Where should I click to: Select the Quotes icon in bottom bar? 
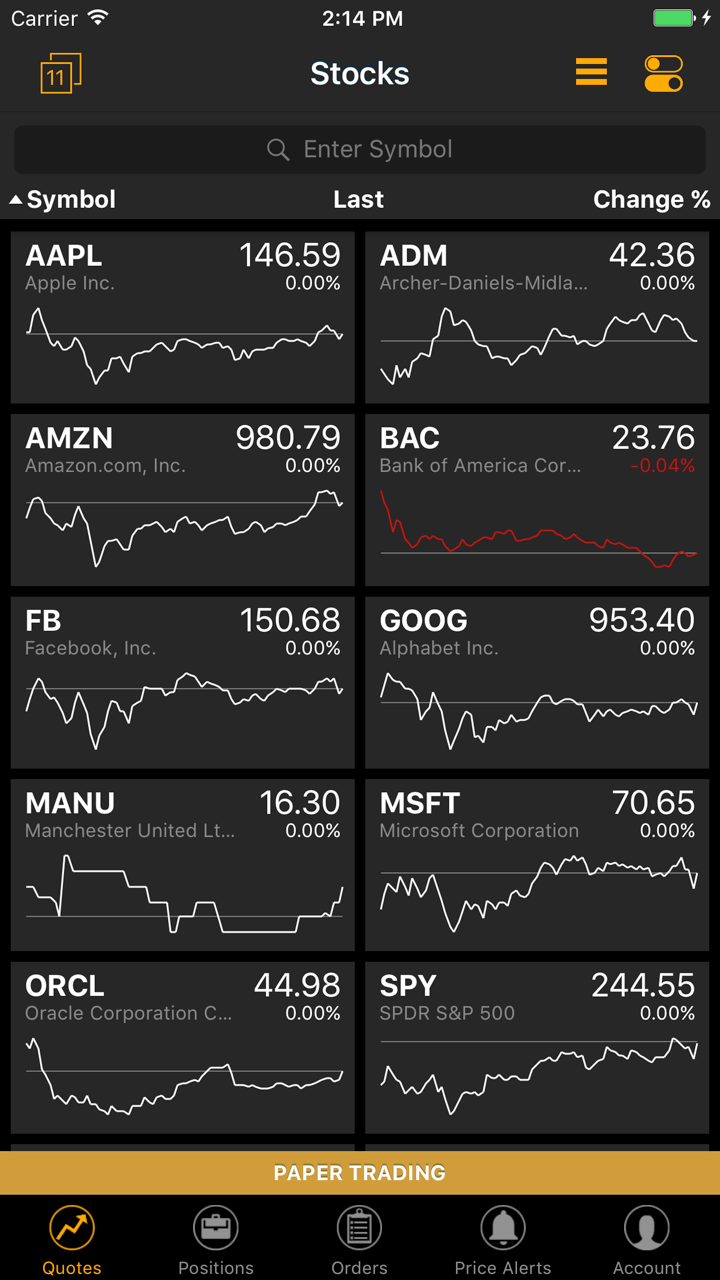point(71,1227)
